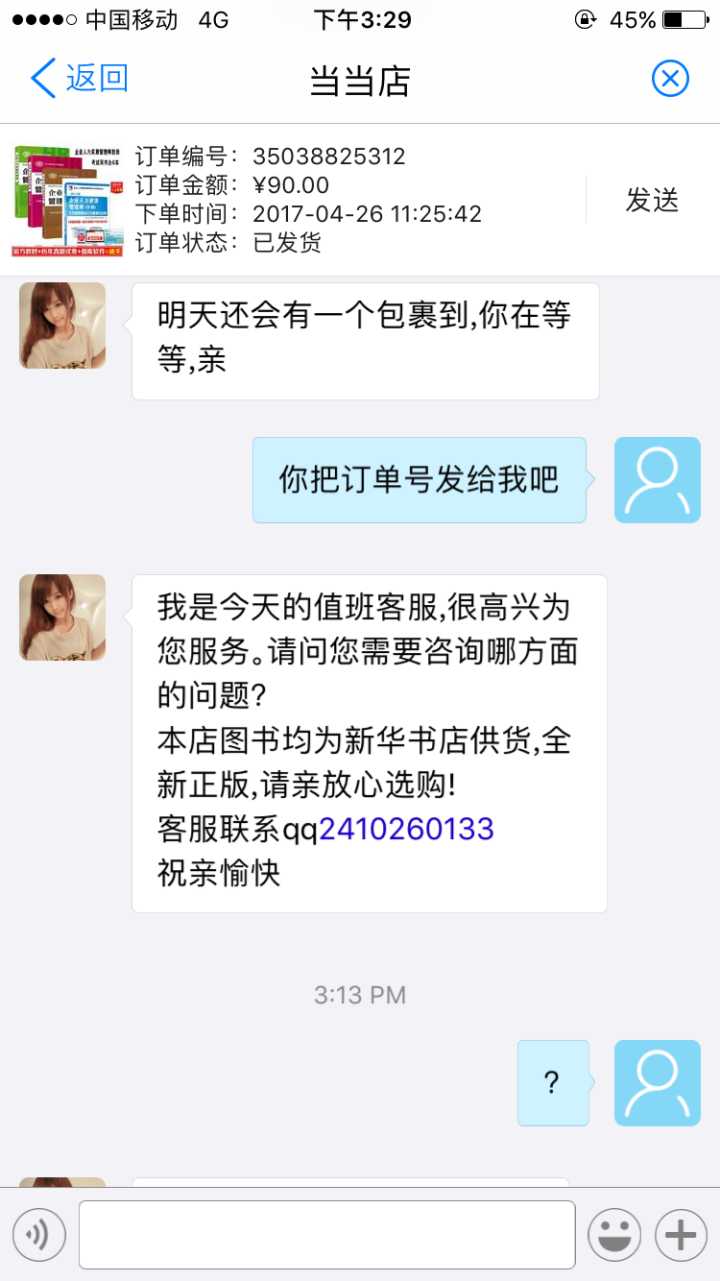
Task: Open the emoji picker
Action: (614, 1235)
